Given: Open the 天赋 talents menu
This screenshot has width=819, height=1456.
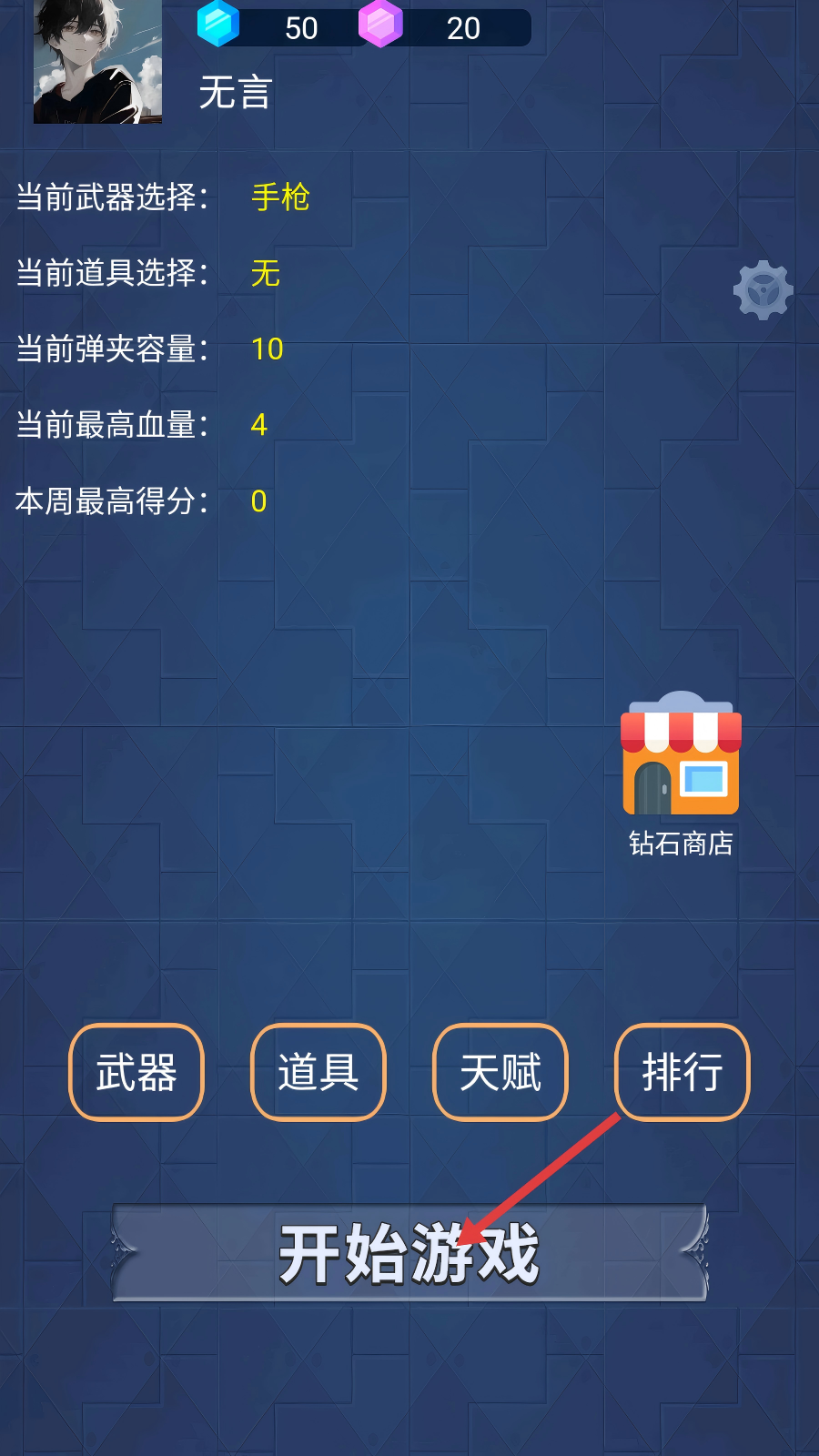Looking at the screenshot, I should tap(500, 1072).
